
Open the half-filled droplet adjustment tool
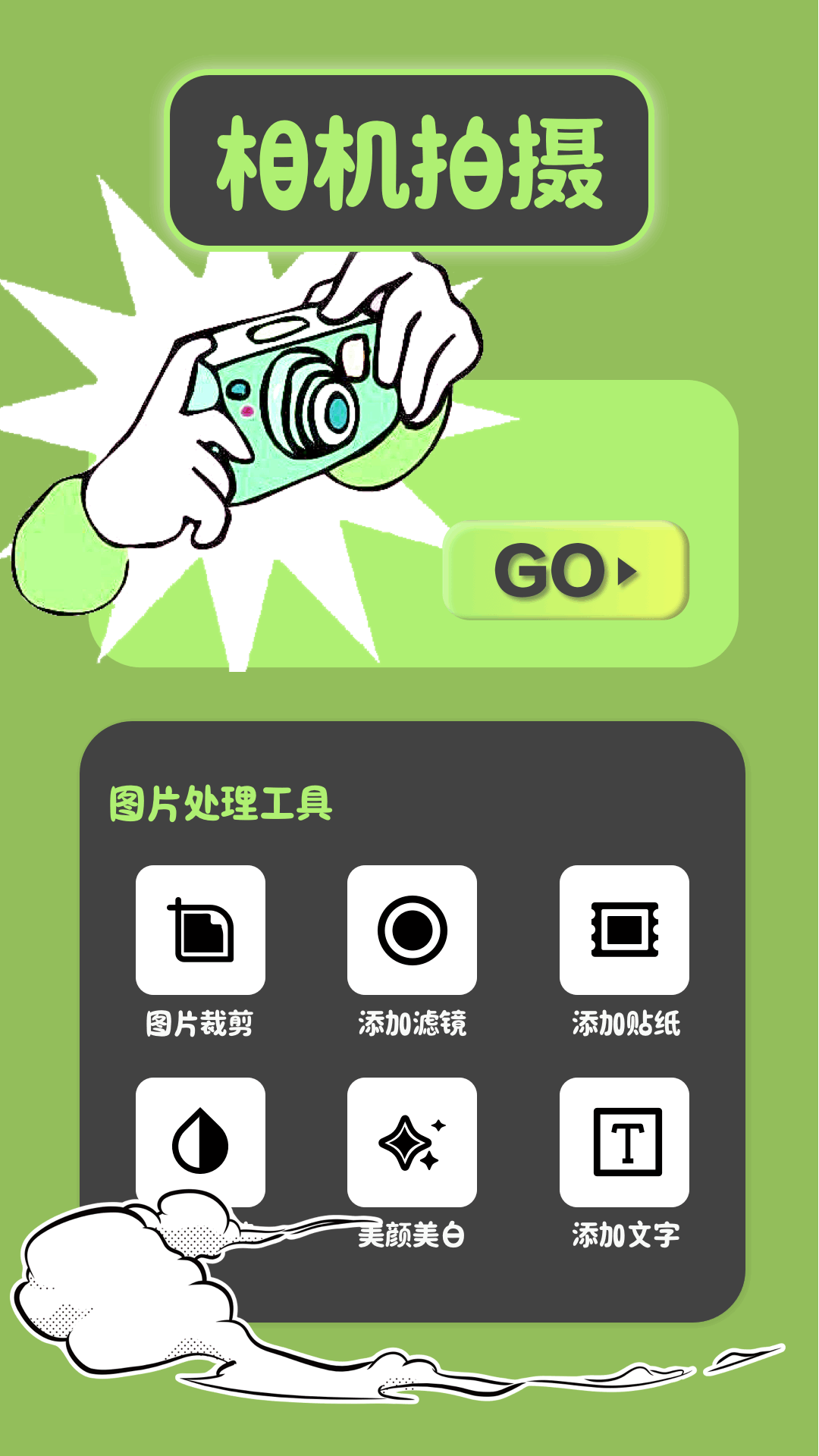[x=200, y=1141]
